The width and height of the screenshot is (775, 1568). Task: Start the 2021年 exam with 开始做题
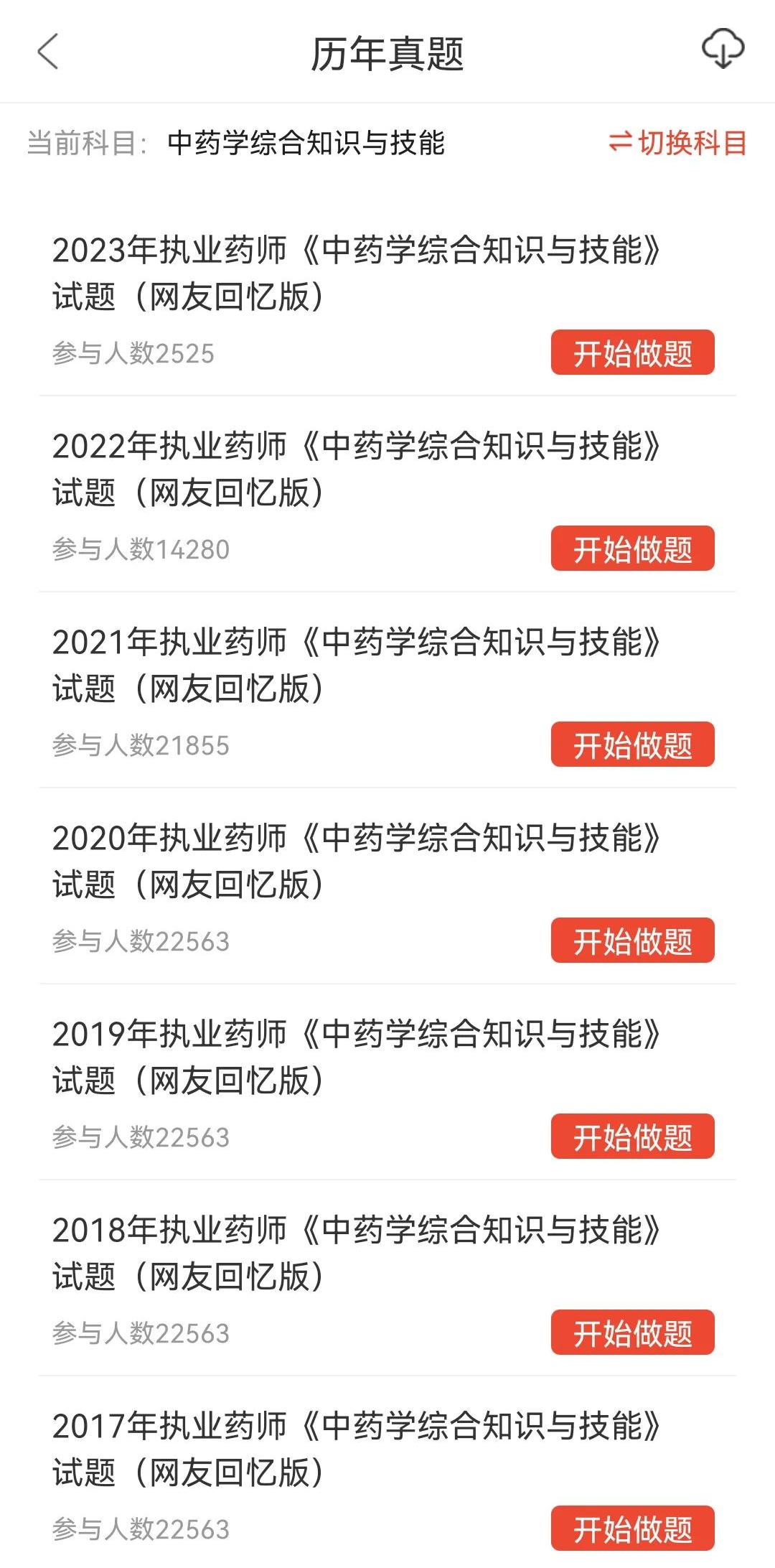[x=632, y=745]
